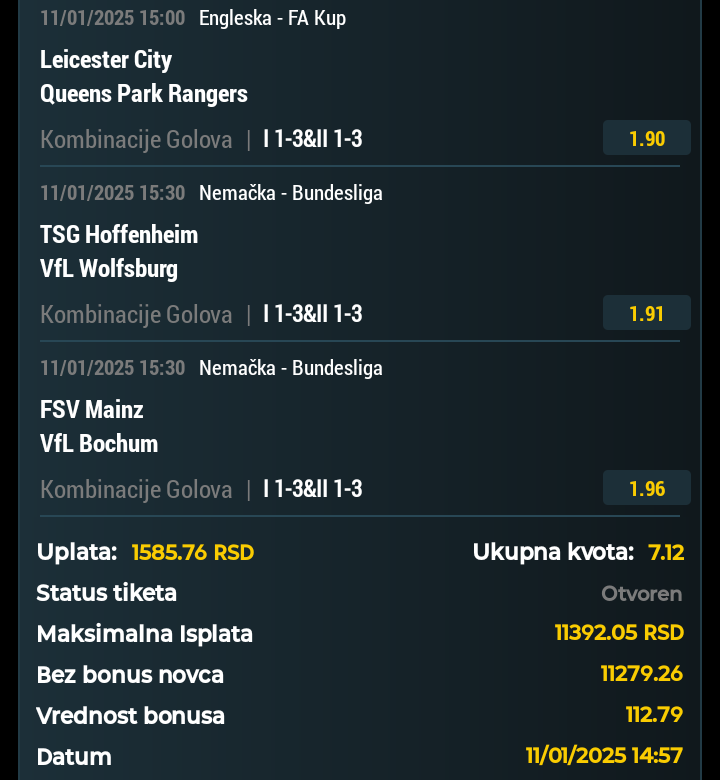Open the FSV Mainz vs VfL Bochum match
The image size is (720, 780).
99,427
